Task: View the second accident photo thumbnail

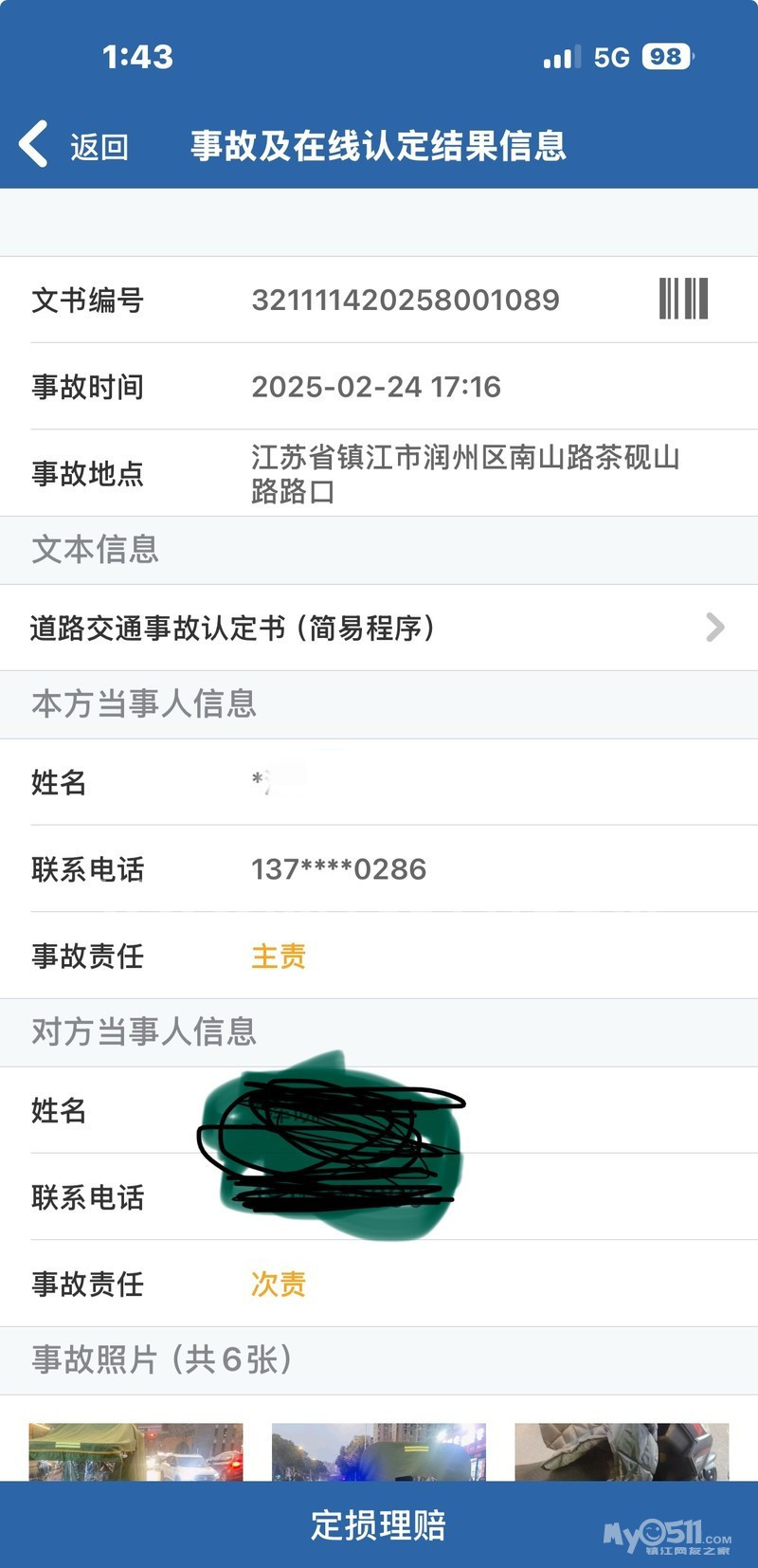Action: click(x=378, y=1452)
